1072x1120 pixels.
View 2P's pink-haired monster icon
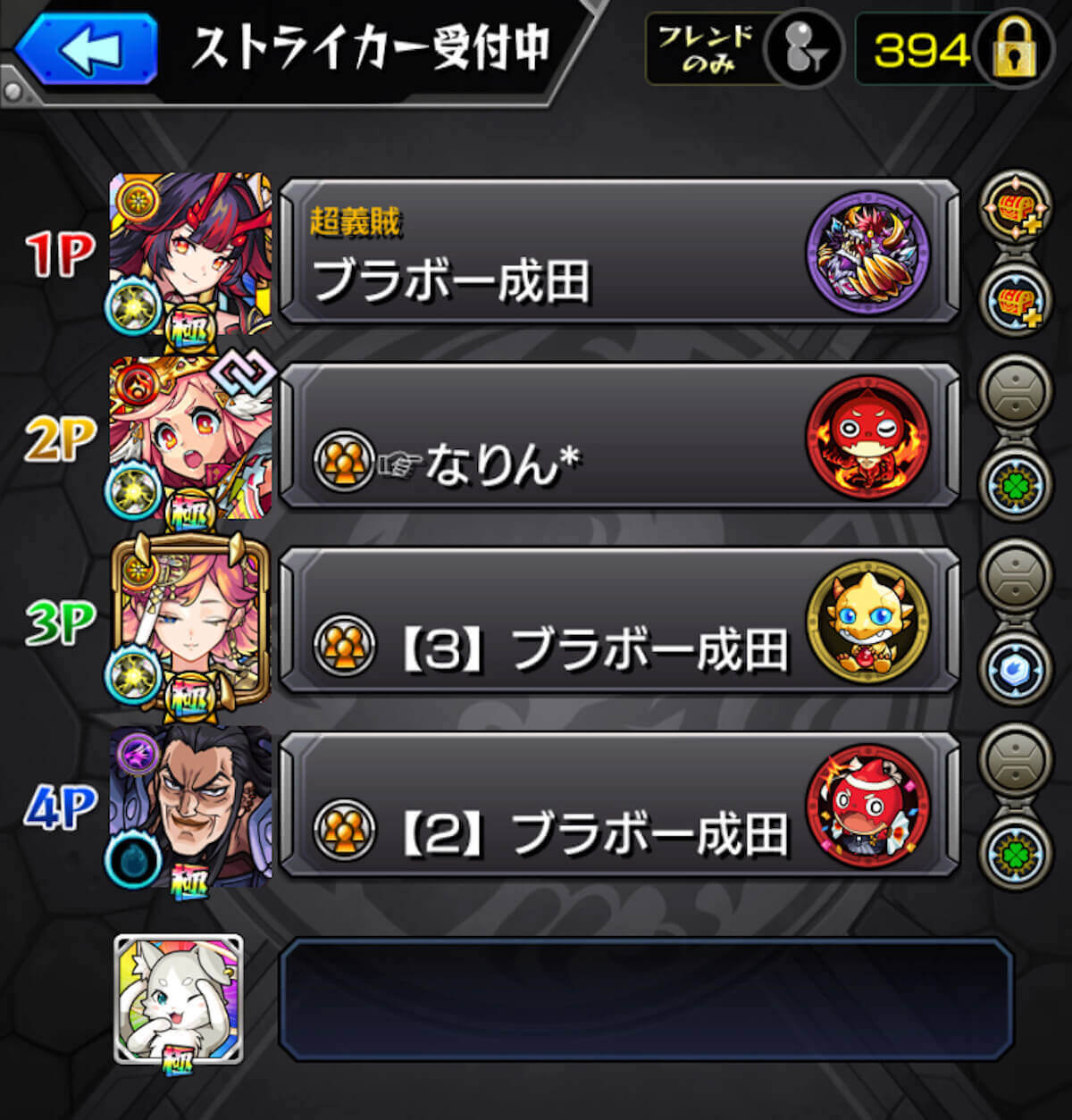coord(190,439)
